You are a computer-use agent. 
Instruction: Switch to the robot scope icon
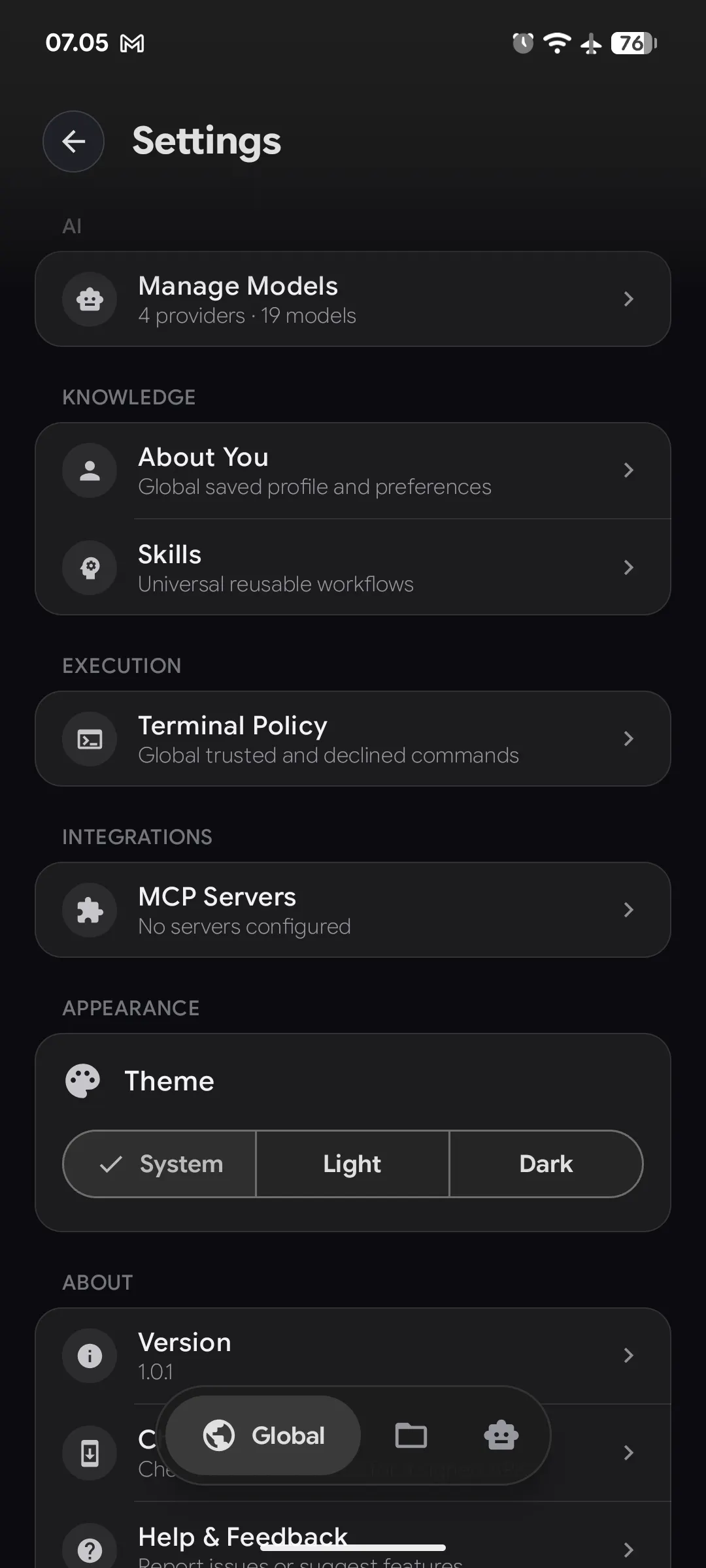pos(501,1435)
